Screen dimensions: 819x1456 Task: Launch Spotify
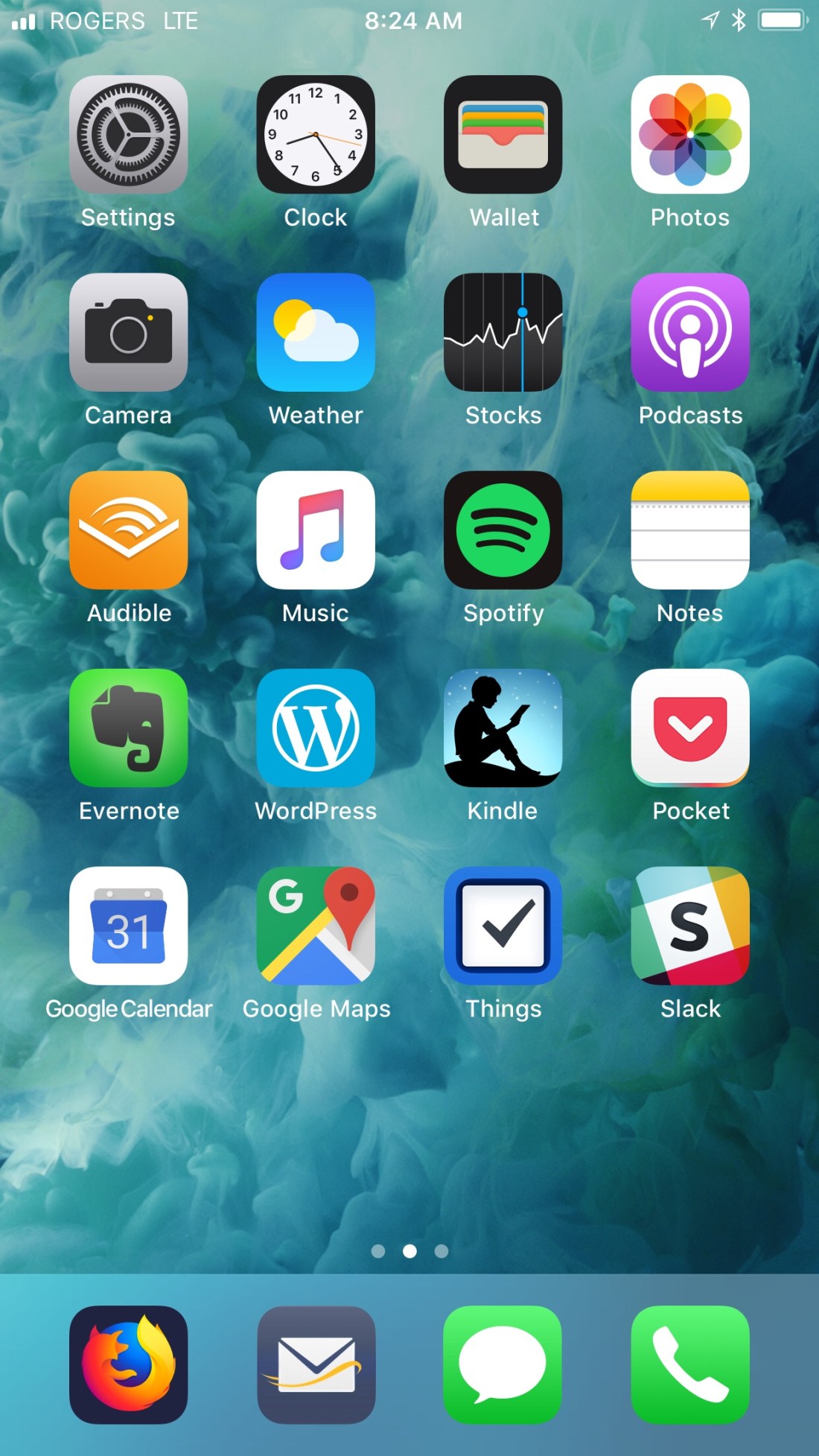tap(503, 530)
